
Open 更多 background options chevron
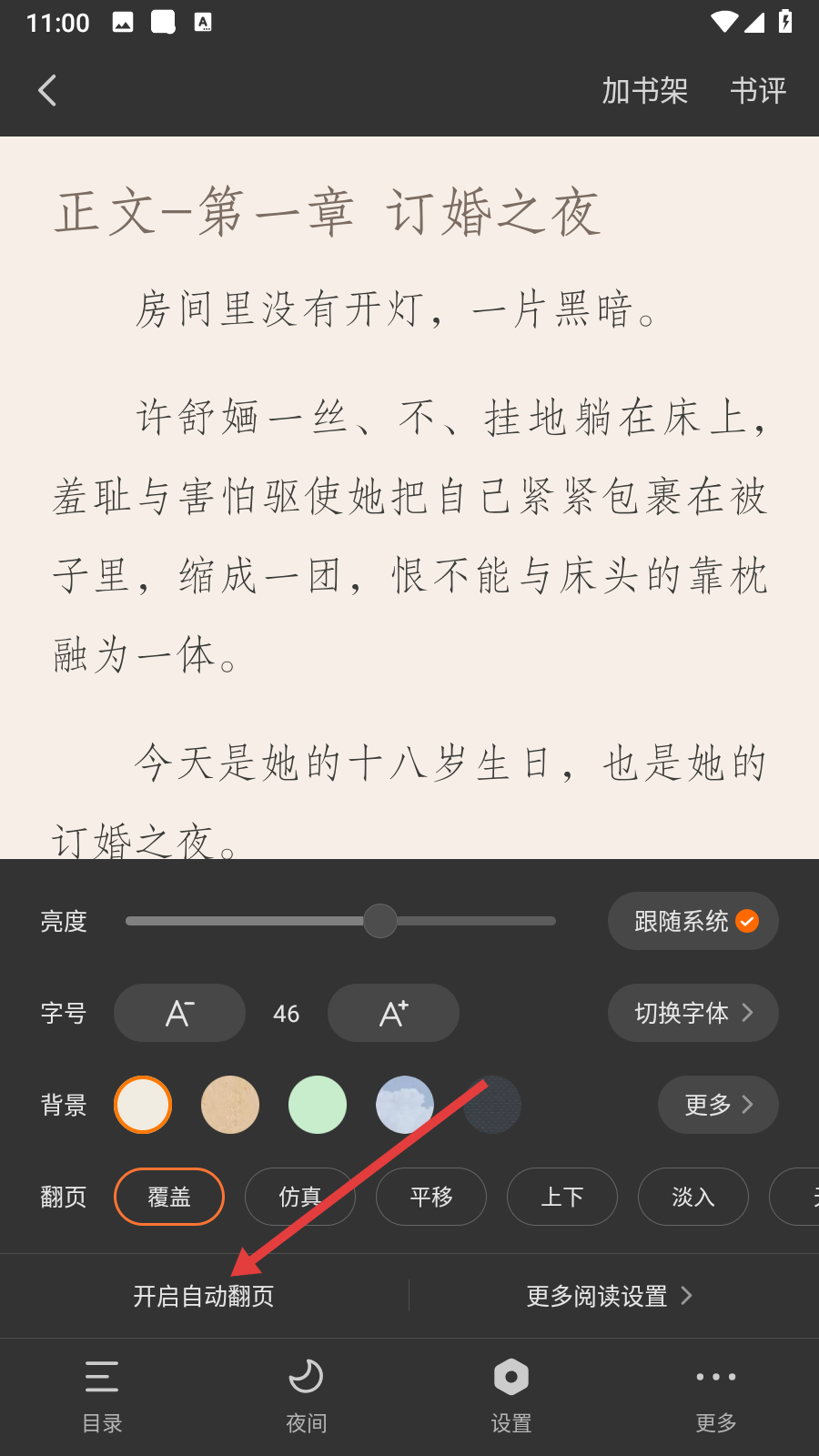tap(718, 1105)
